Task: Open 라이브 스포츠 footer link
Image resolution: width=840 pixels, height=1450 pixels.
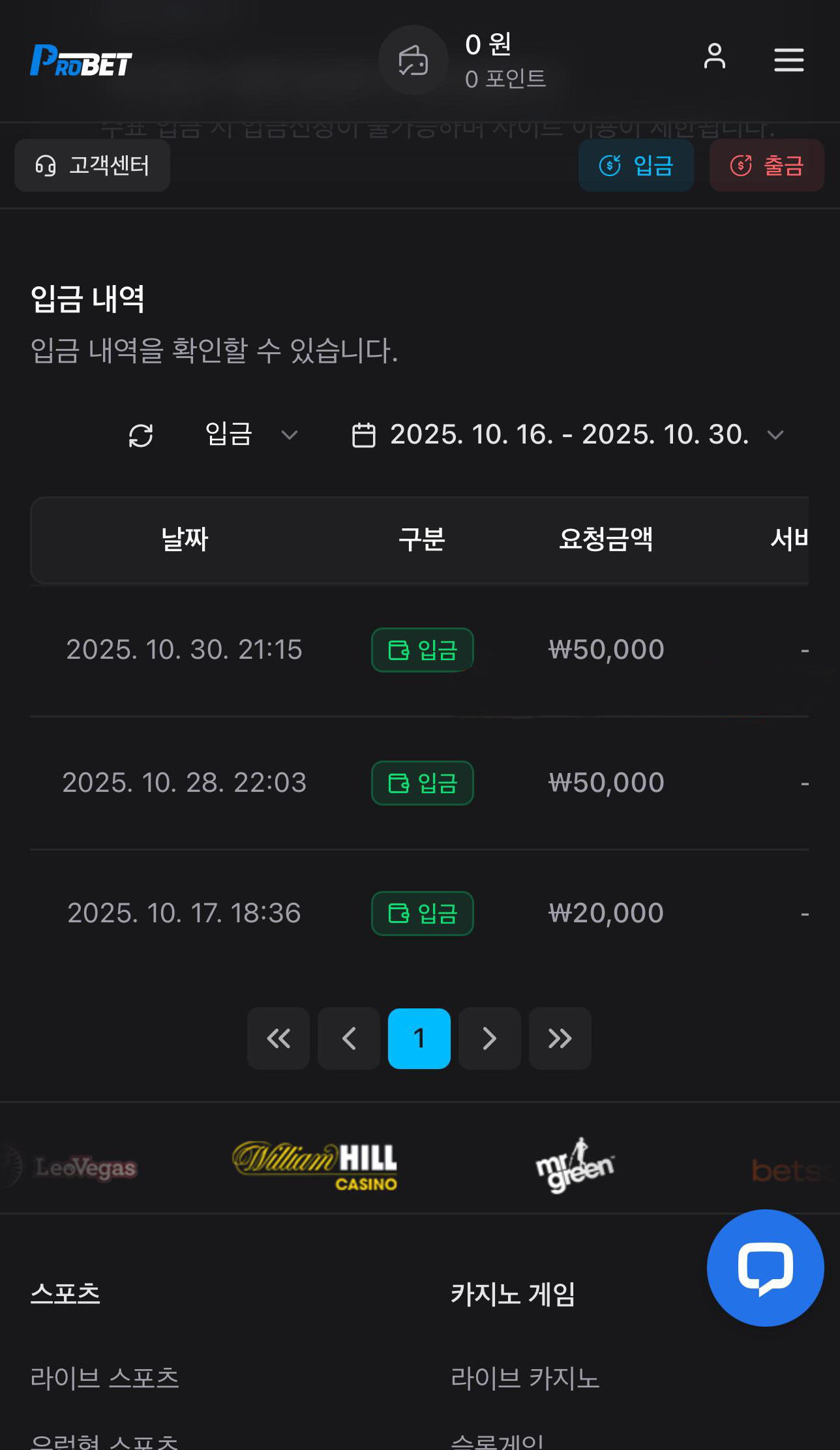Action: pos(104,1378)
